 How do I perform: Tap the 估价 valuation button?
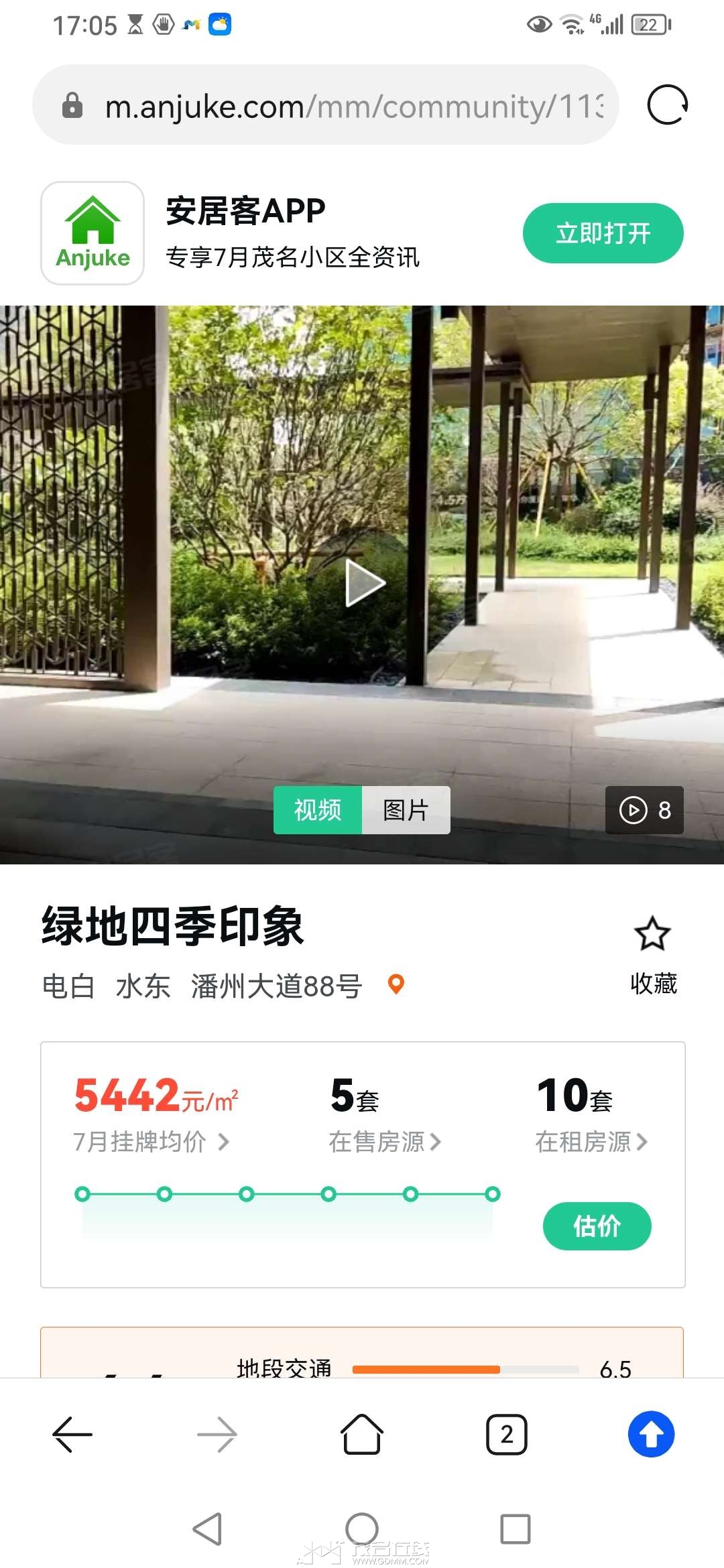[597, 1226]
